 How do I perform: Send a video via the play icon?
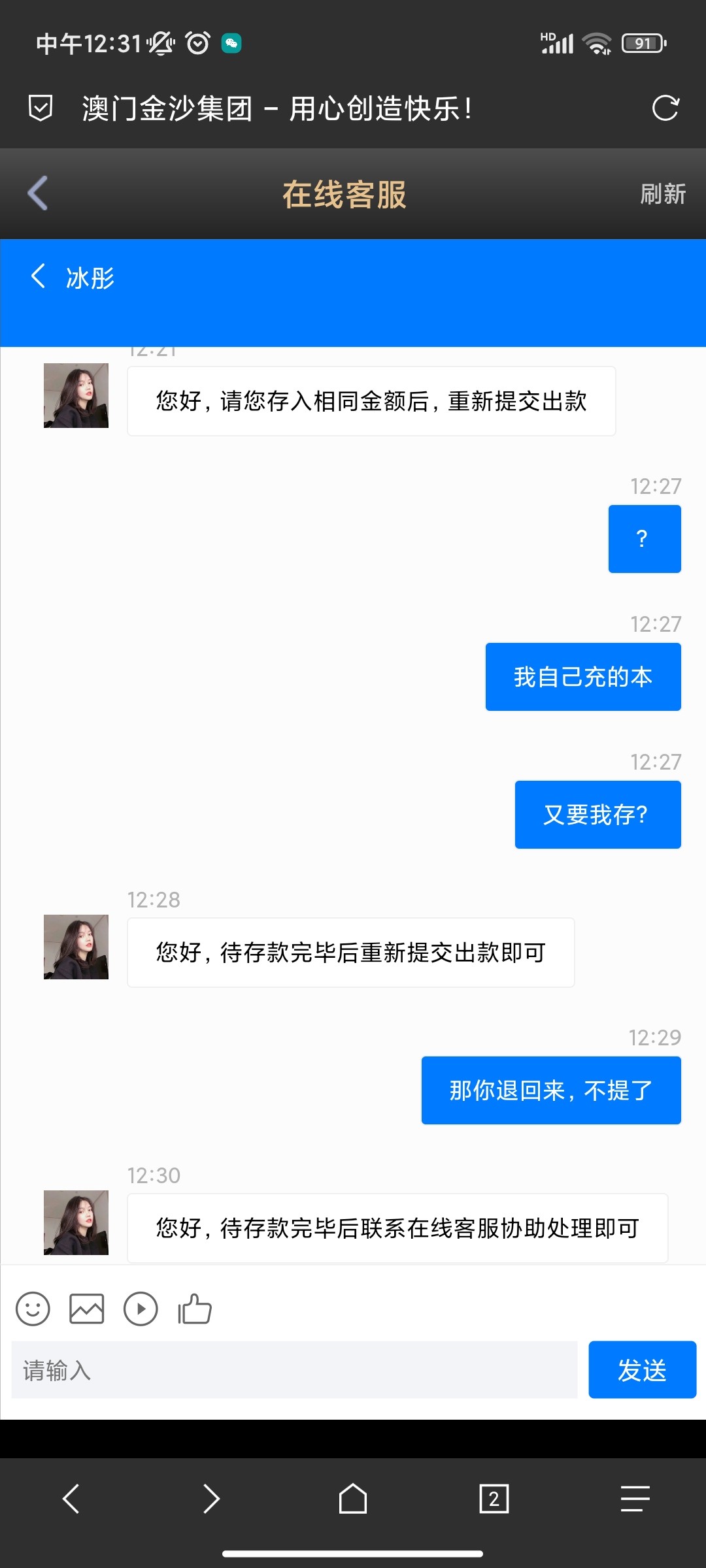141,1309
